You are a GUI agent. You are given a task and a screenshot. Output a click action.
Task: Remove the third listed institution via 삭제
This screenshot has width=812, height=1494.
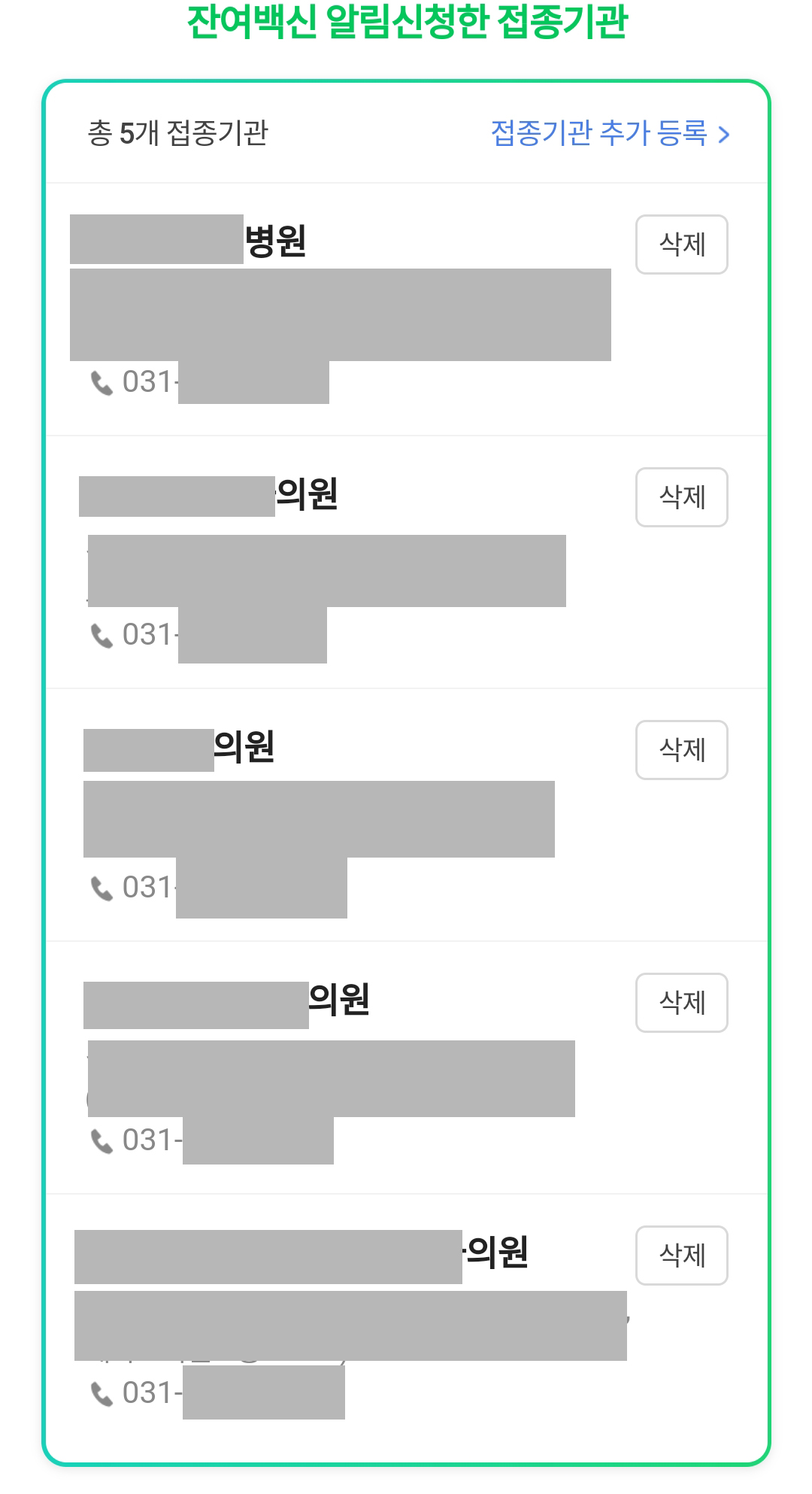pos(682,750)
